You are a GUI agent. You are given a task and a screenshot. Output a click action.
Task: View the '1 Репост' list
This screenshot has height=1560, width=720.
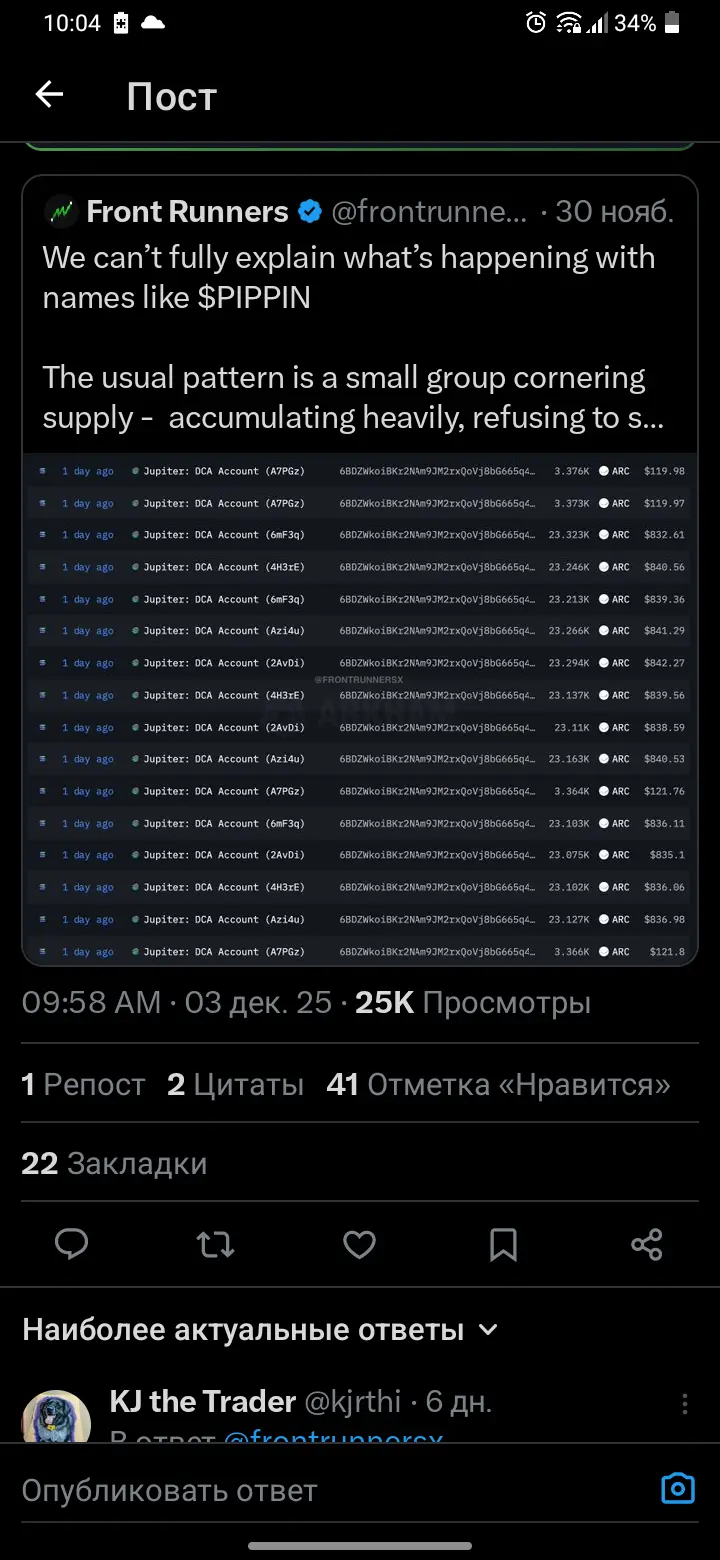[83, 1084]
